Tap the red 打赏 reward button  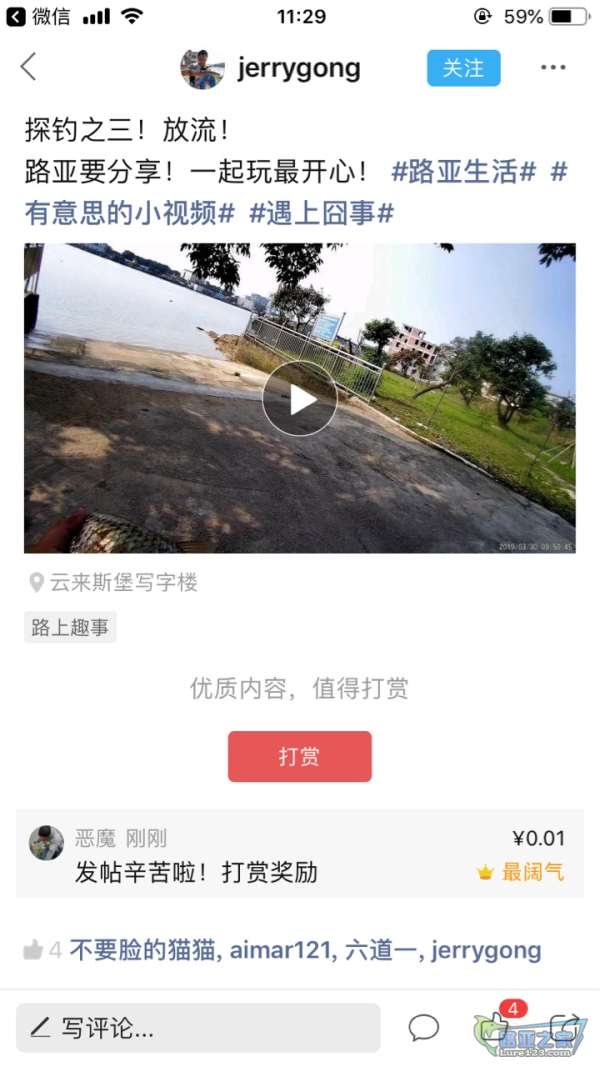tap(299, 756)
